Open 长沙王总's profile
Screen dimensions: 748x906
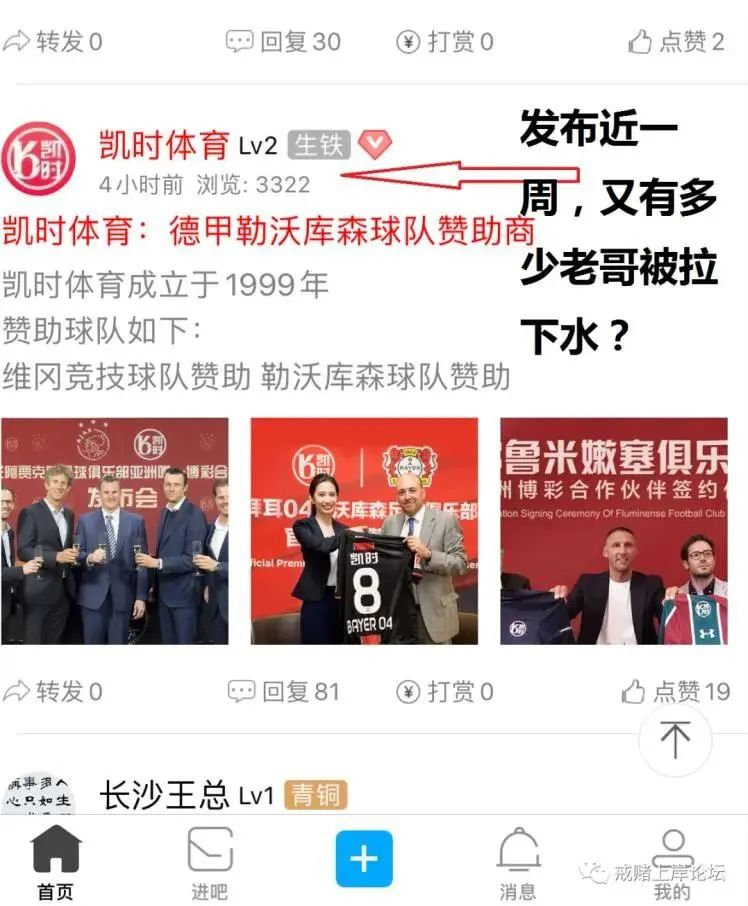click(x=166, y=796)
